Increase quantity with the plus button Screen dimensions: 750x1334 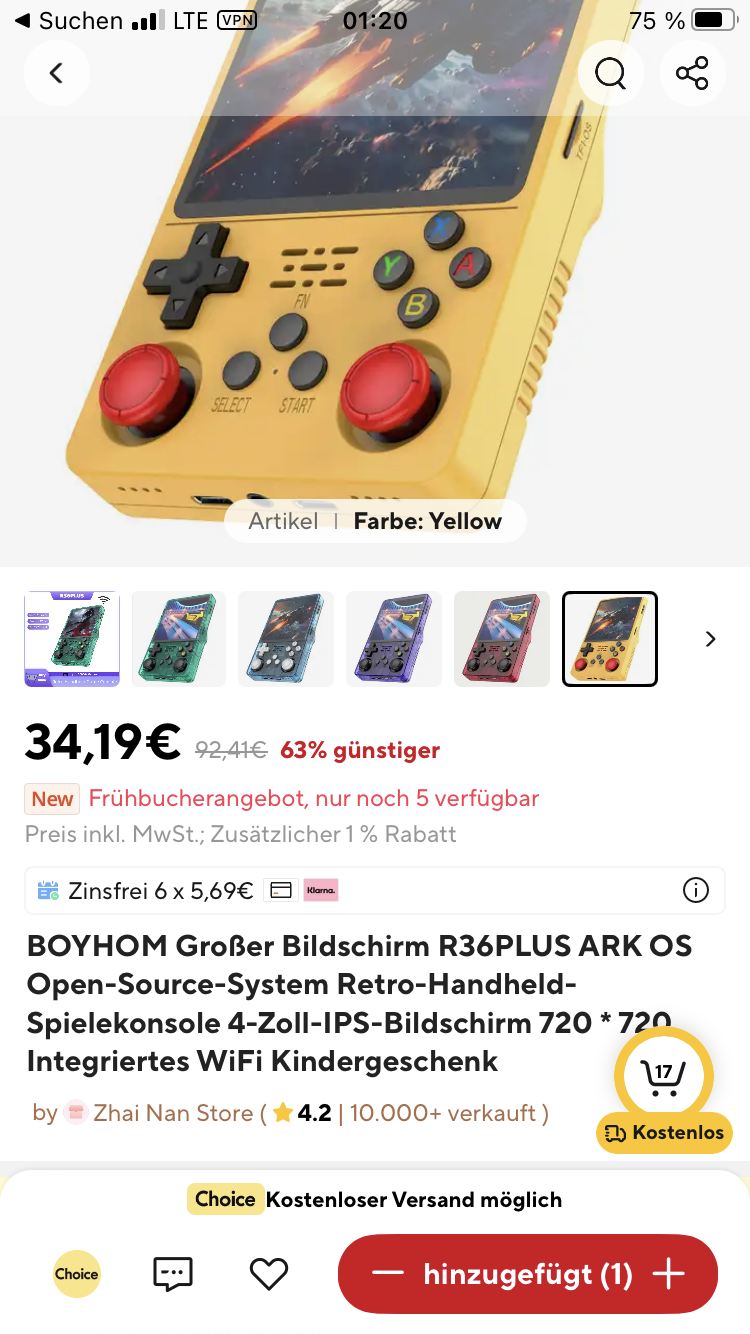(x=668, y=1274)
